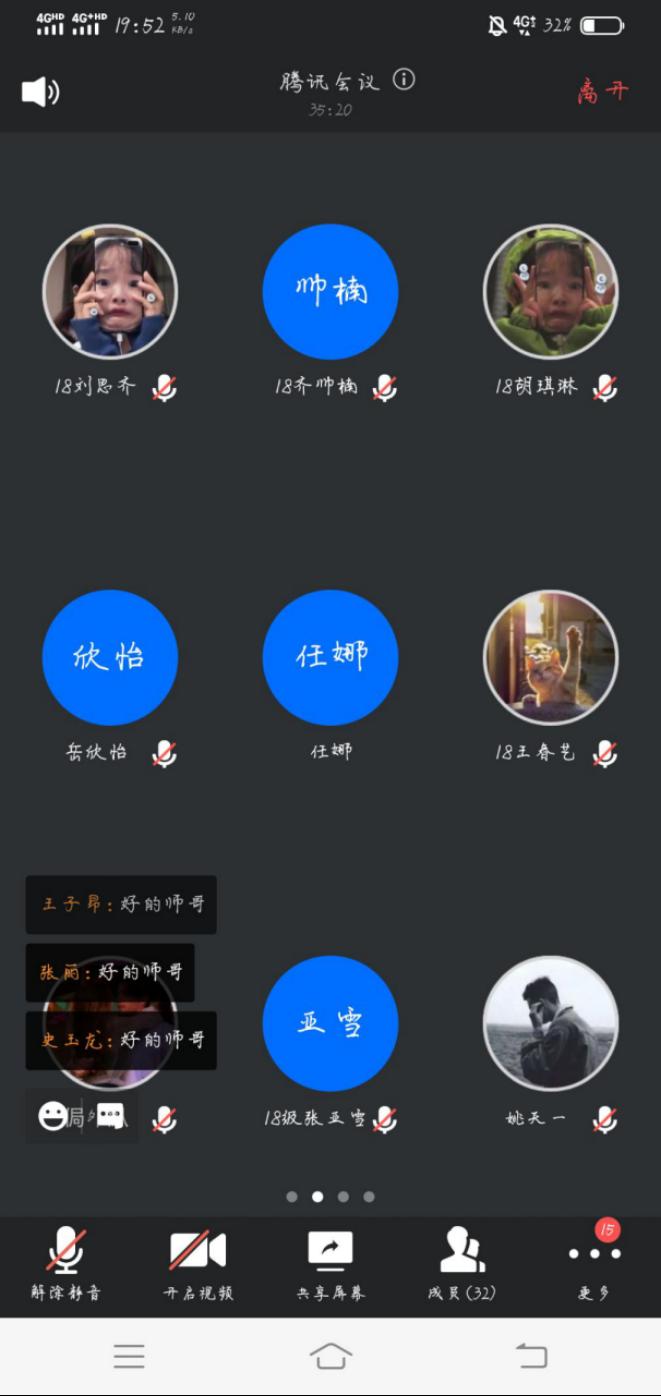661x1396 pixels.
Task: Open the 成员(32) members list
Action: [x=462, y=1264]
